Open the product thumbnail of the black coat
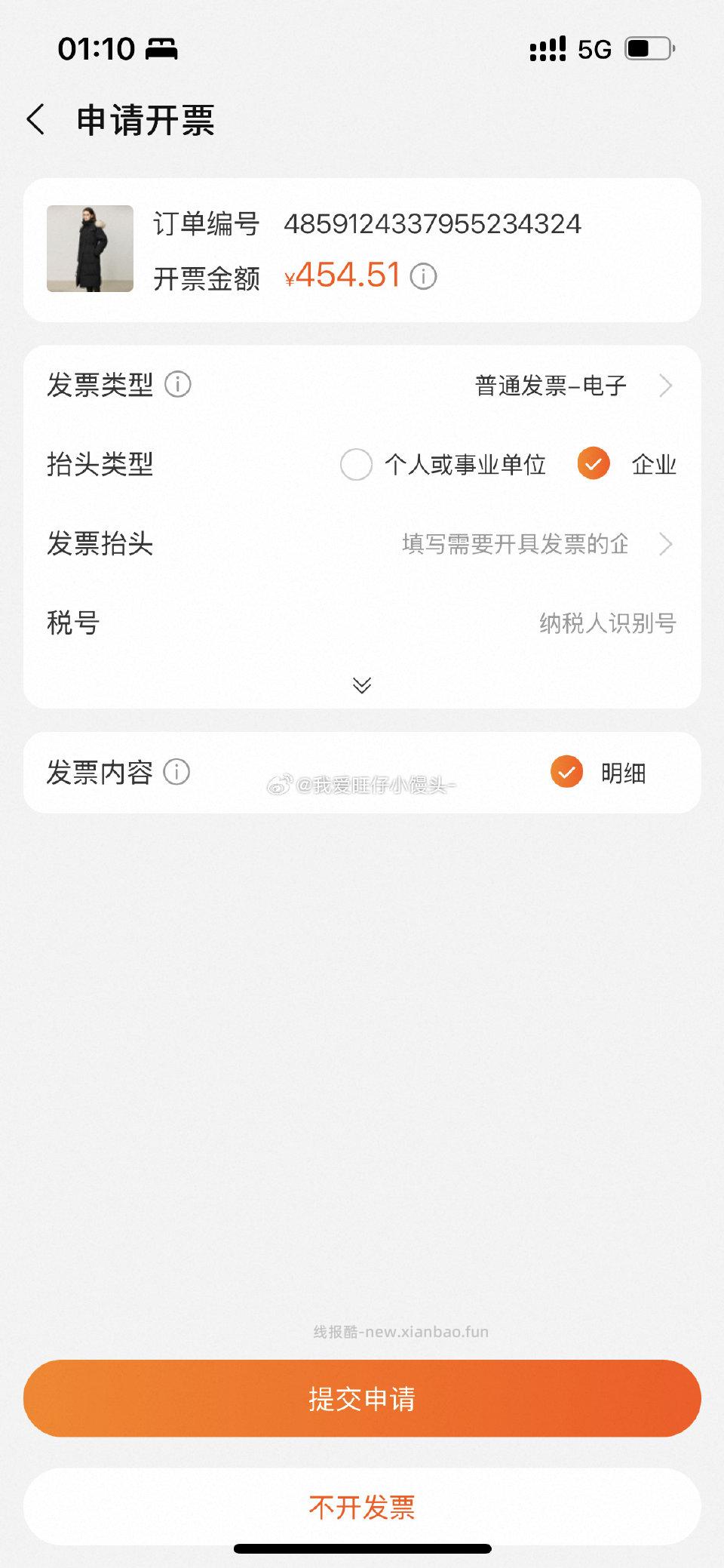This screenshot has height=1568, width=724. 90,248
